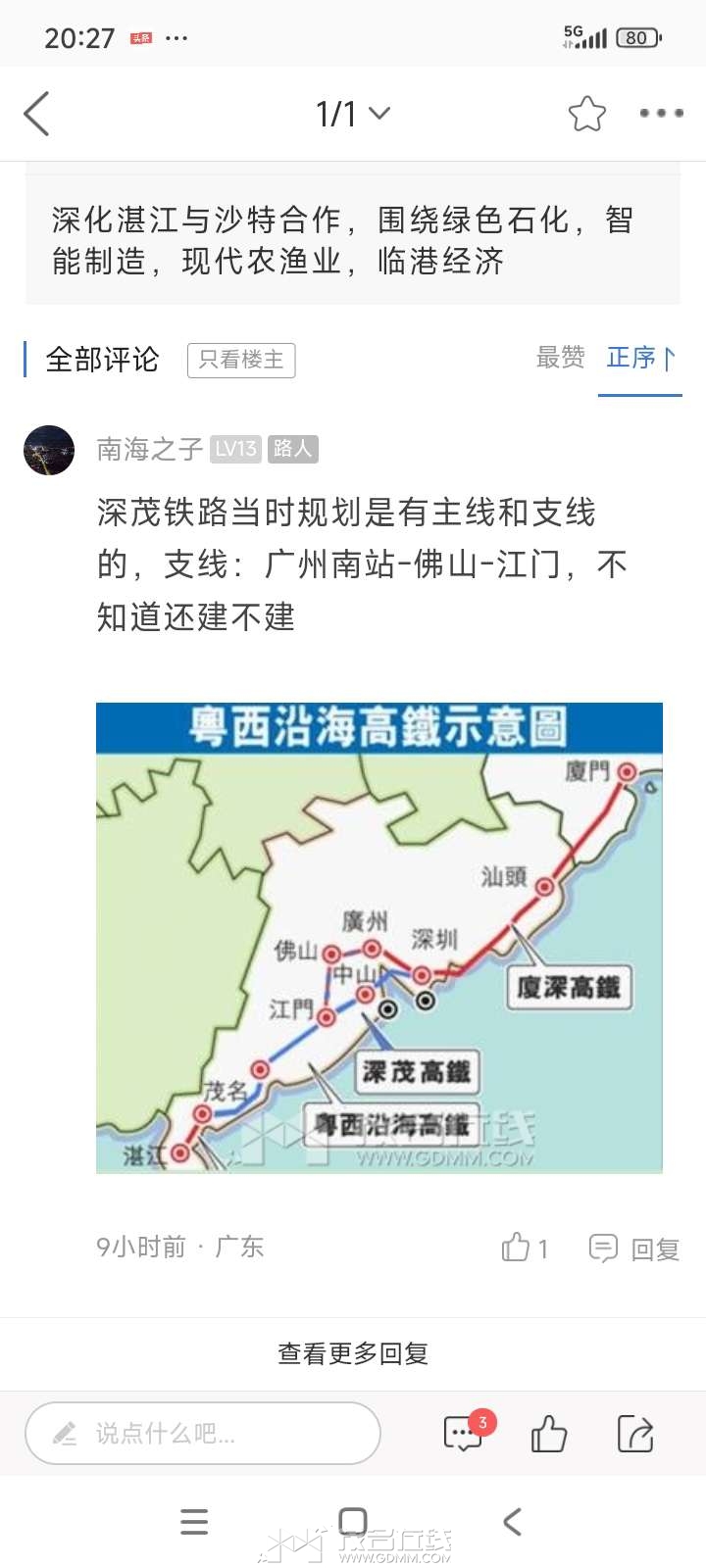
Task: Reply to 南海之子's comment with 回复
Action: pos(635,1249)
